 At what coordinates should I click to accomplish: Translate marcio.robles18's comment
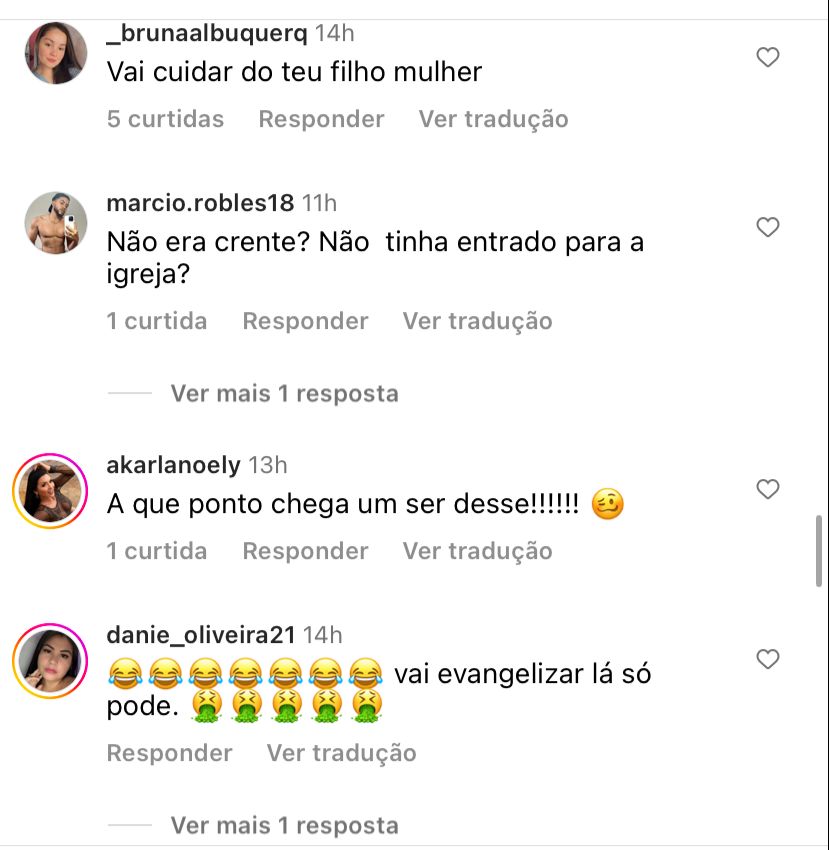click(x=477, y=321)
